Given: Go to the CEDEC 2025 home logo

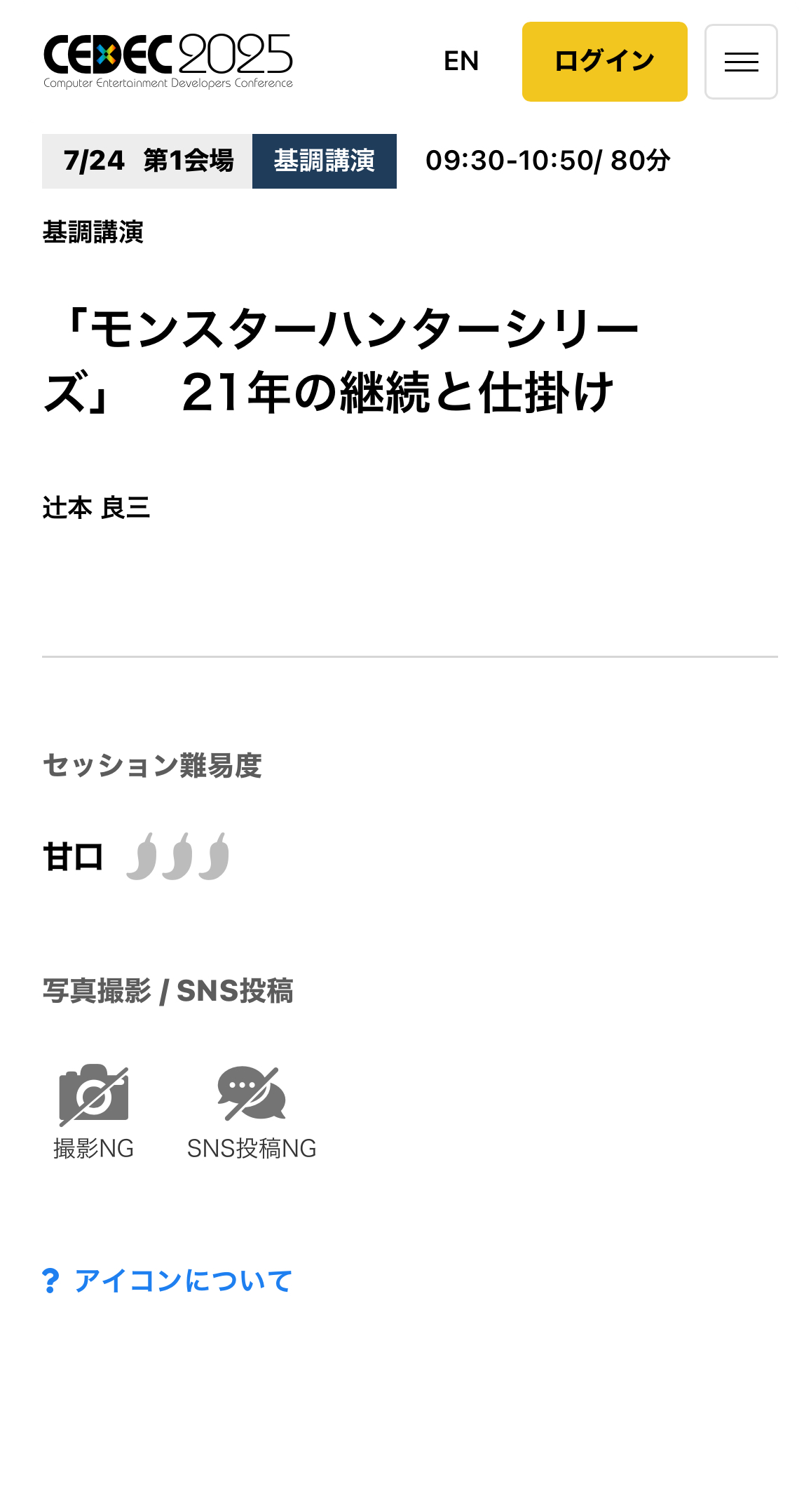Looking at the screenshot, I should [168, 62].
